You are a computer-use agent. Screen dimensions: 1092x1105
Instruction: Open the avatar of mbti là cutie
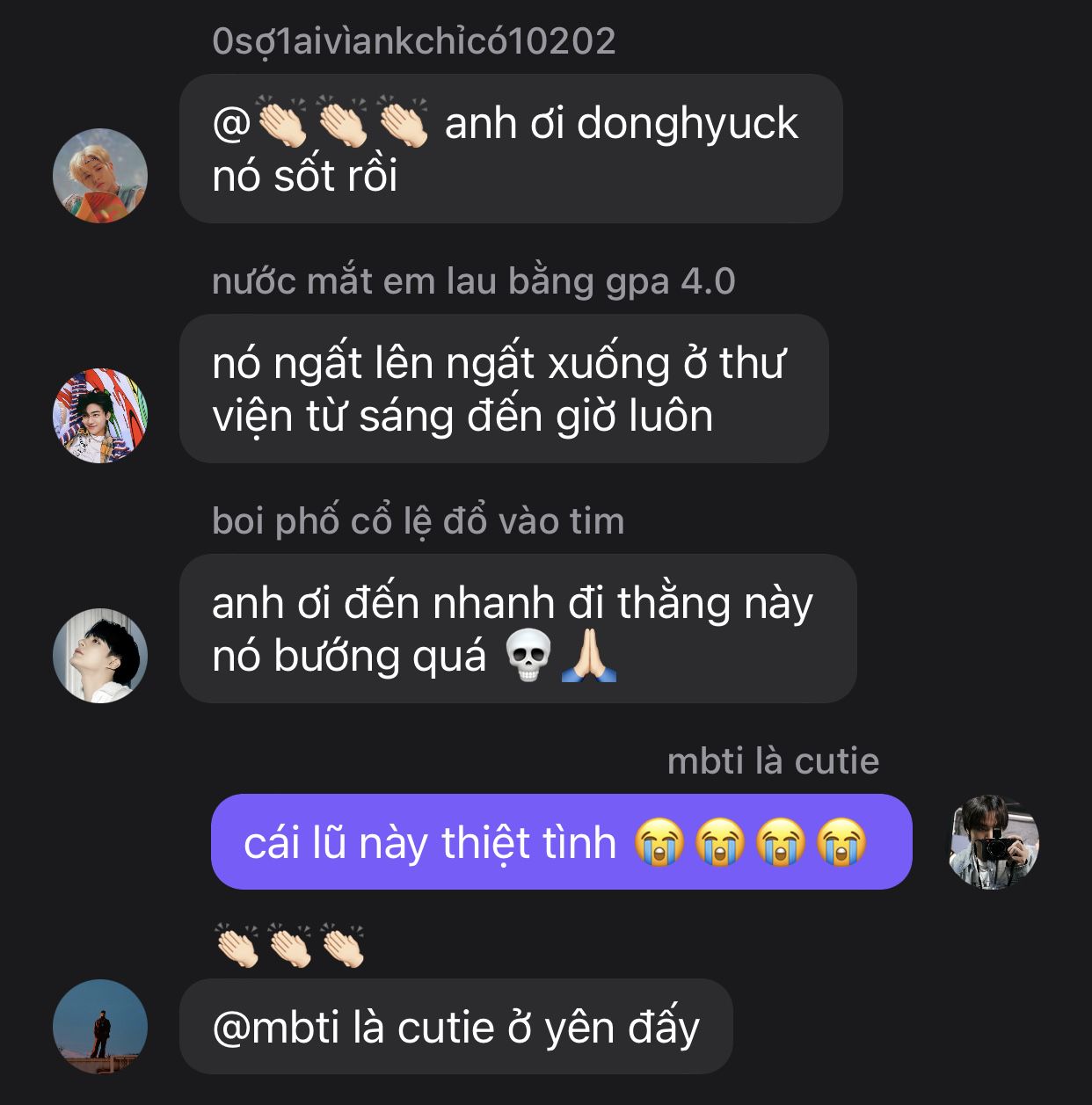click(x=994, y=842)
